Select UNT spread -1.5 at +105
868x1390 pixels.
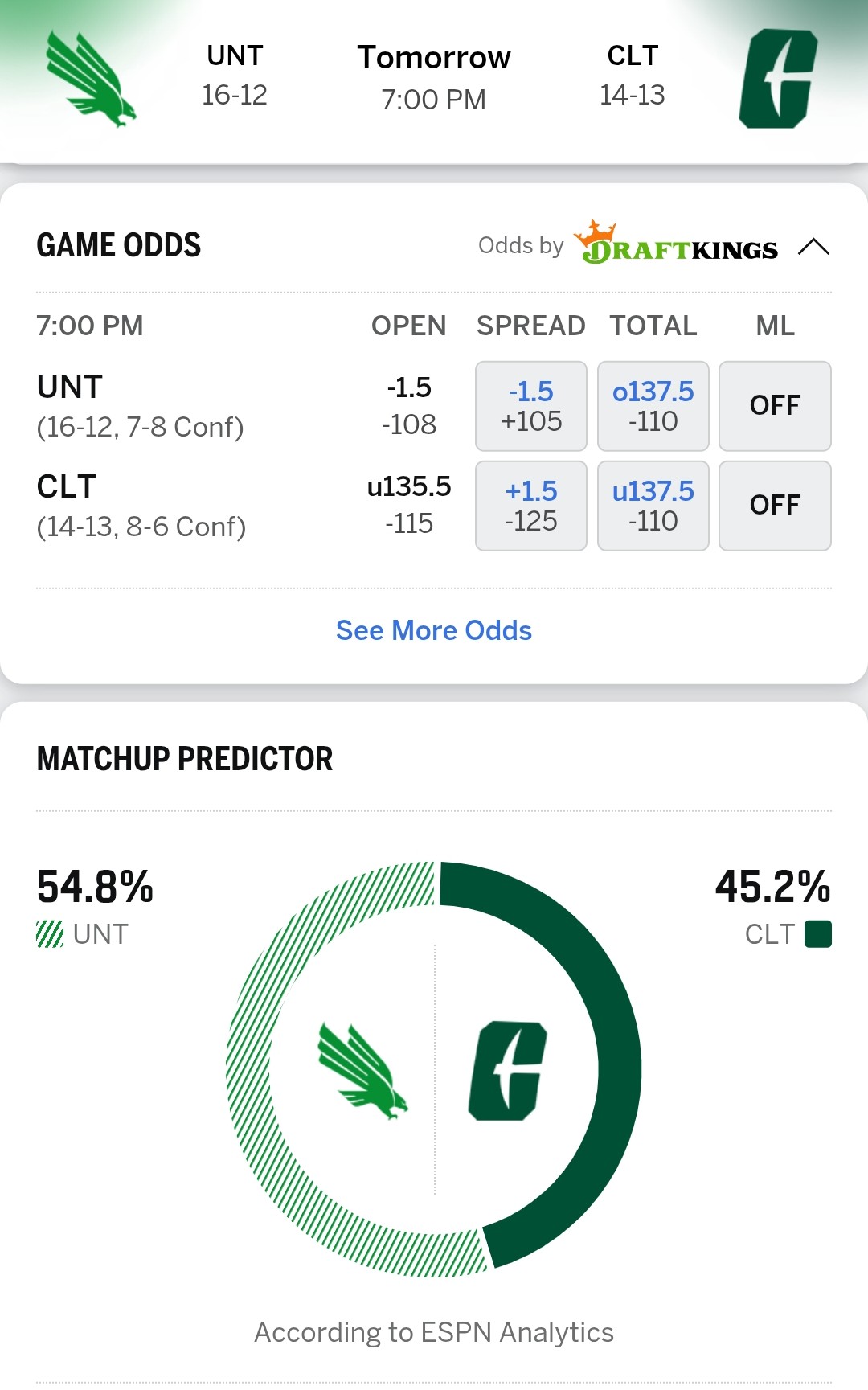coord(531,406)
